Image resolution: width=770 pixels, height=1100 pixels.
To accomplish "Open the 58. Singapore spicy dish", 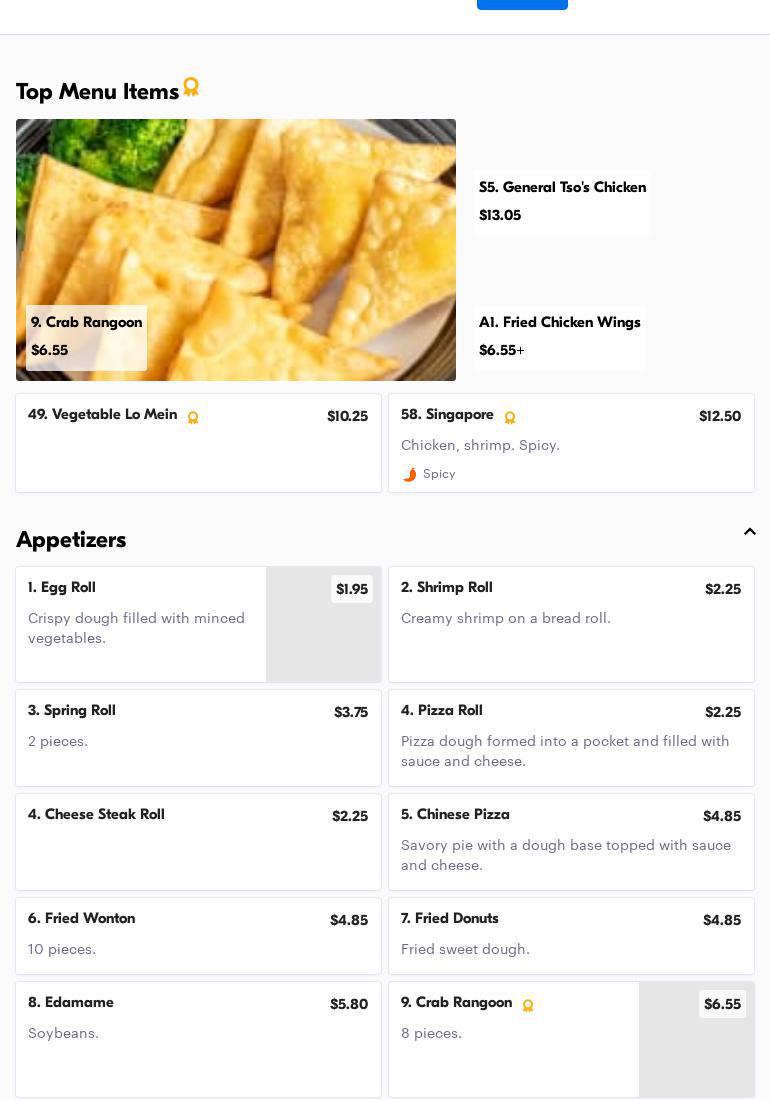I will (x=571, y=442).
